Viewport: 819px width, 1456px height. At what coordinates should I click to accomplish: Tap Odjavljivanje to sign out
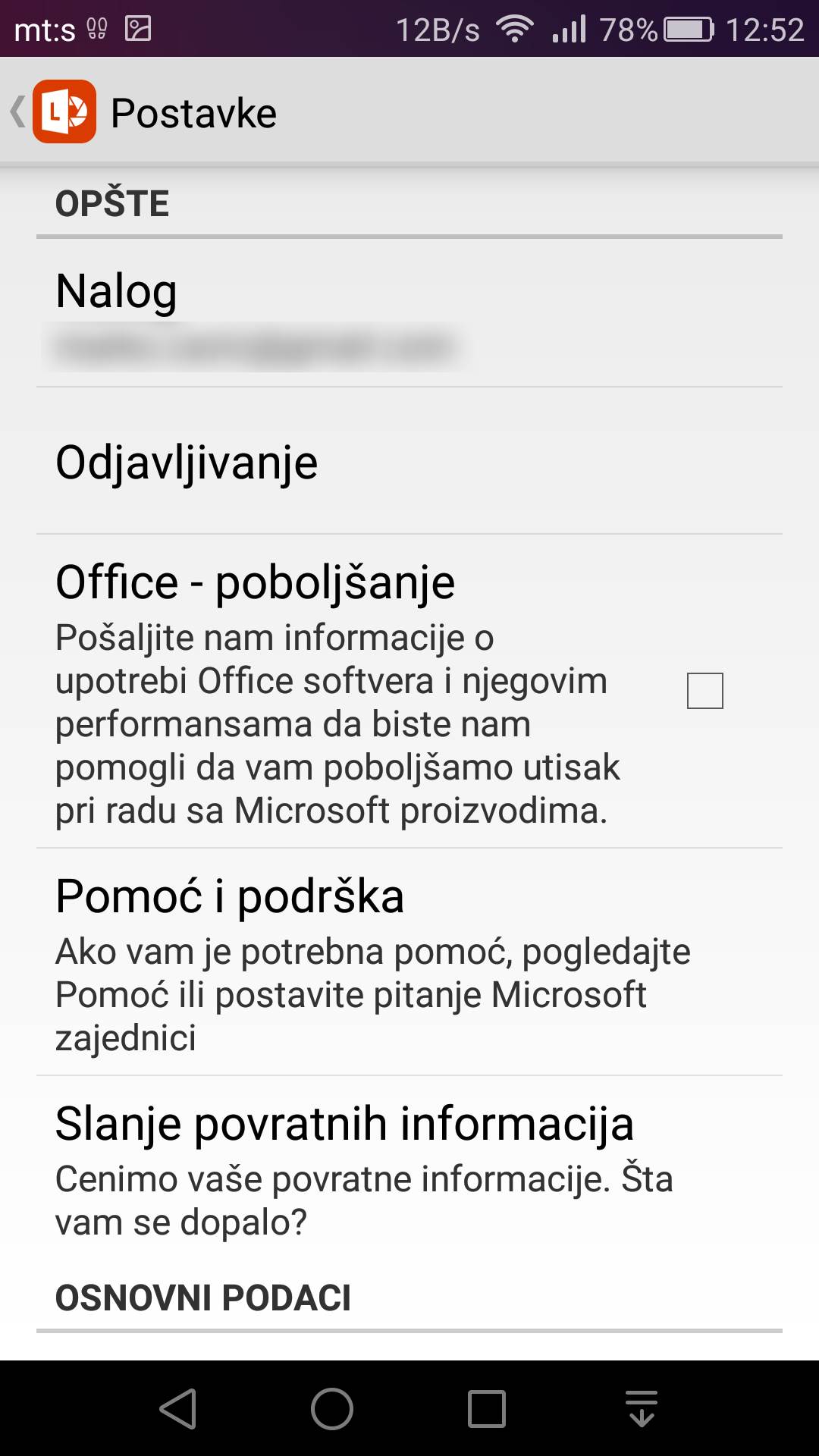click(409, 461)
